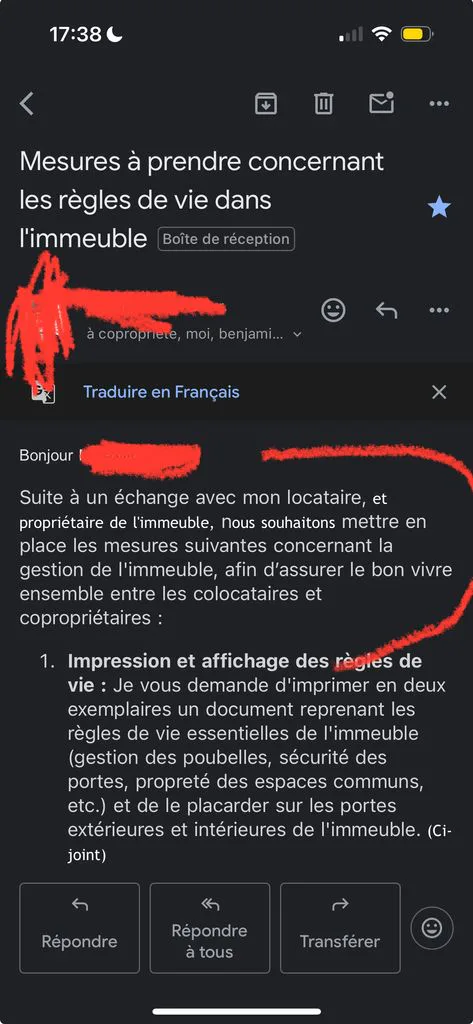
Task: Tap the Boîte de réception label
Action: 226,239
